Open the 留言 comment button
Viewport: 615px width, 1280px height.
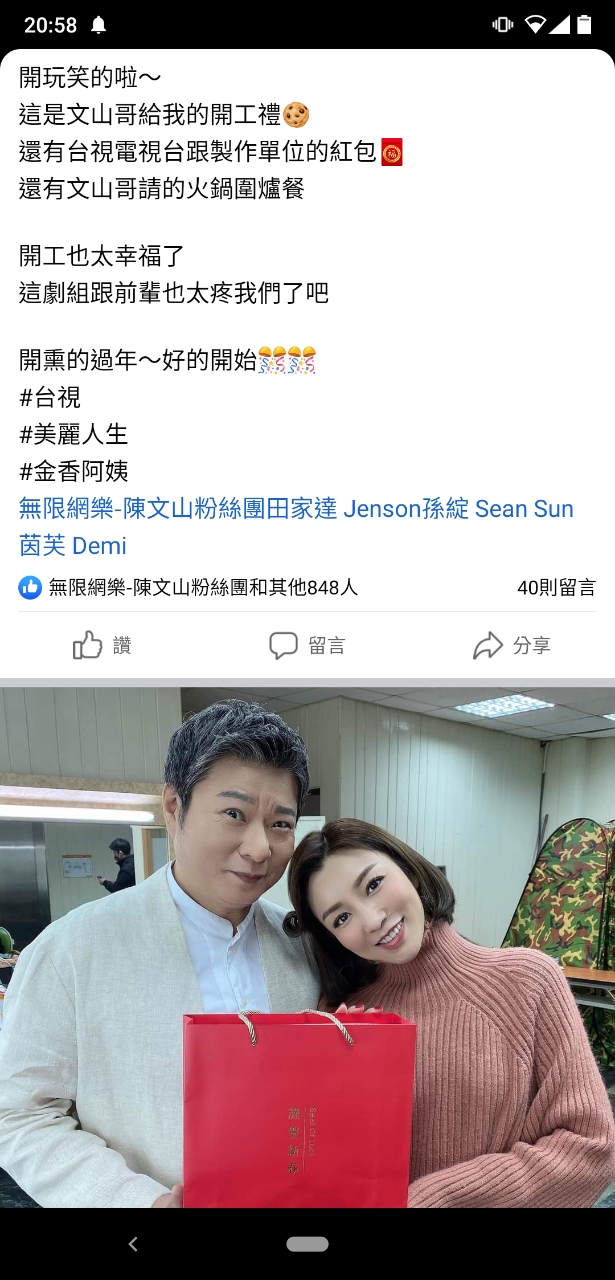pos(307,645)
